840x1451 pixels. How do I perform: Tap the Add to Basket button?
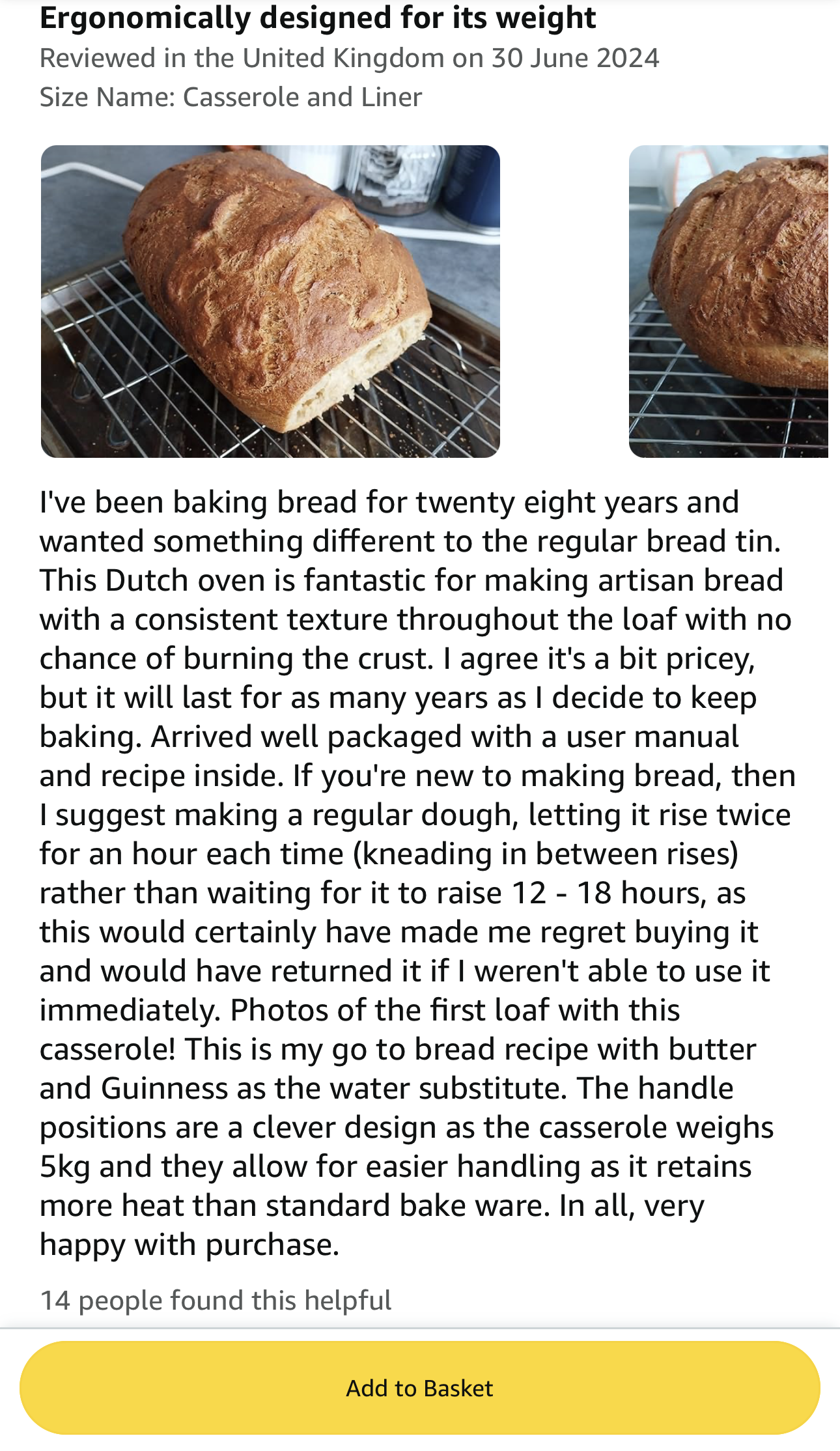(419, 1388)
